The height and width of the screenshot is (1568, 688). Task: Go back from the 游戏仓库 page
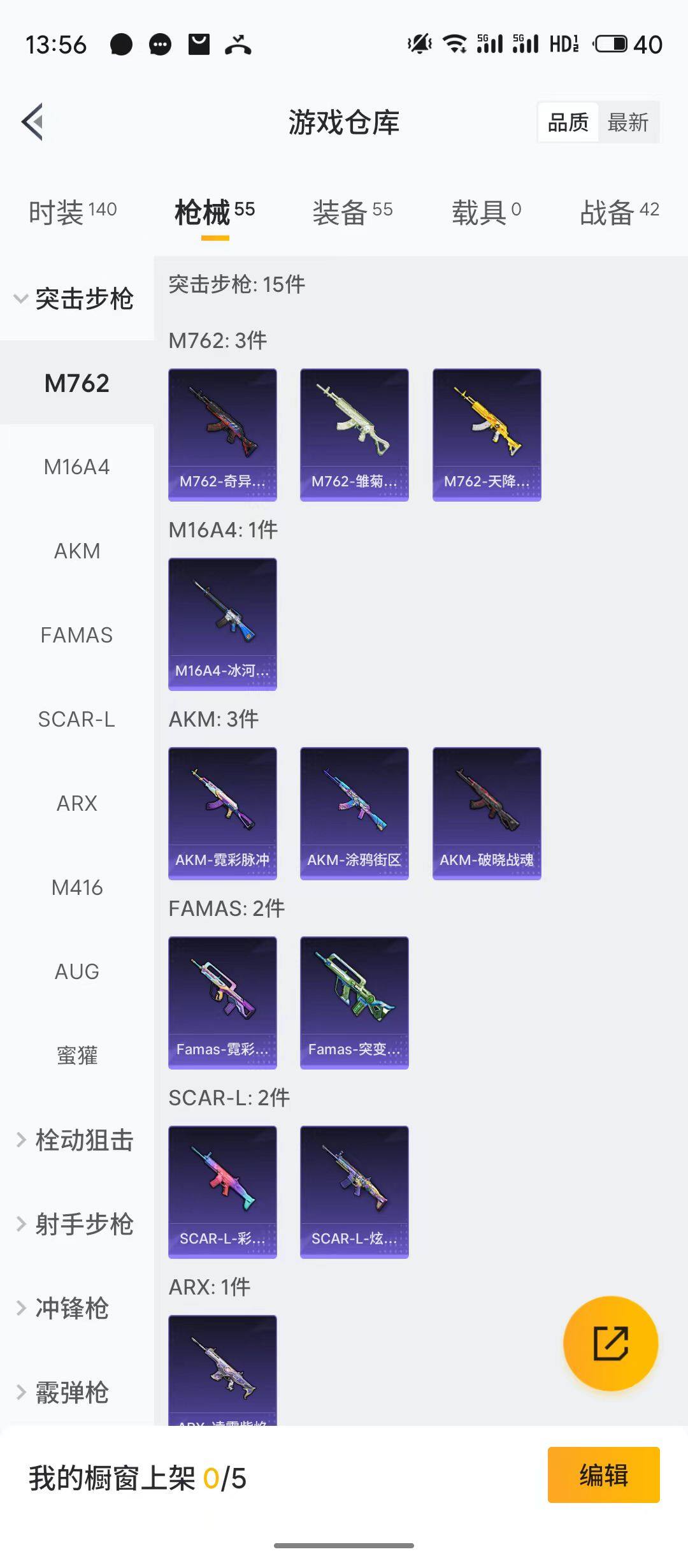33,122
